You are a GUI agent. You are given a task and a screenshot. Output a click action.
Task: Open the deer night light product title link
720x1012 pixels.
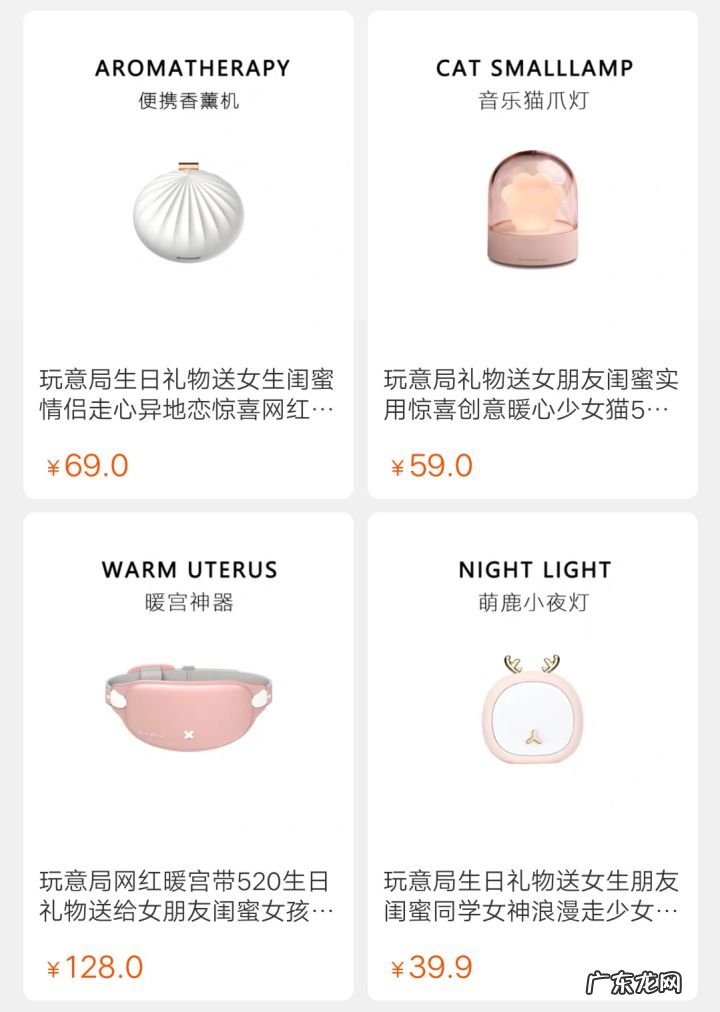pos(533,895)
